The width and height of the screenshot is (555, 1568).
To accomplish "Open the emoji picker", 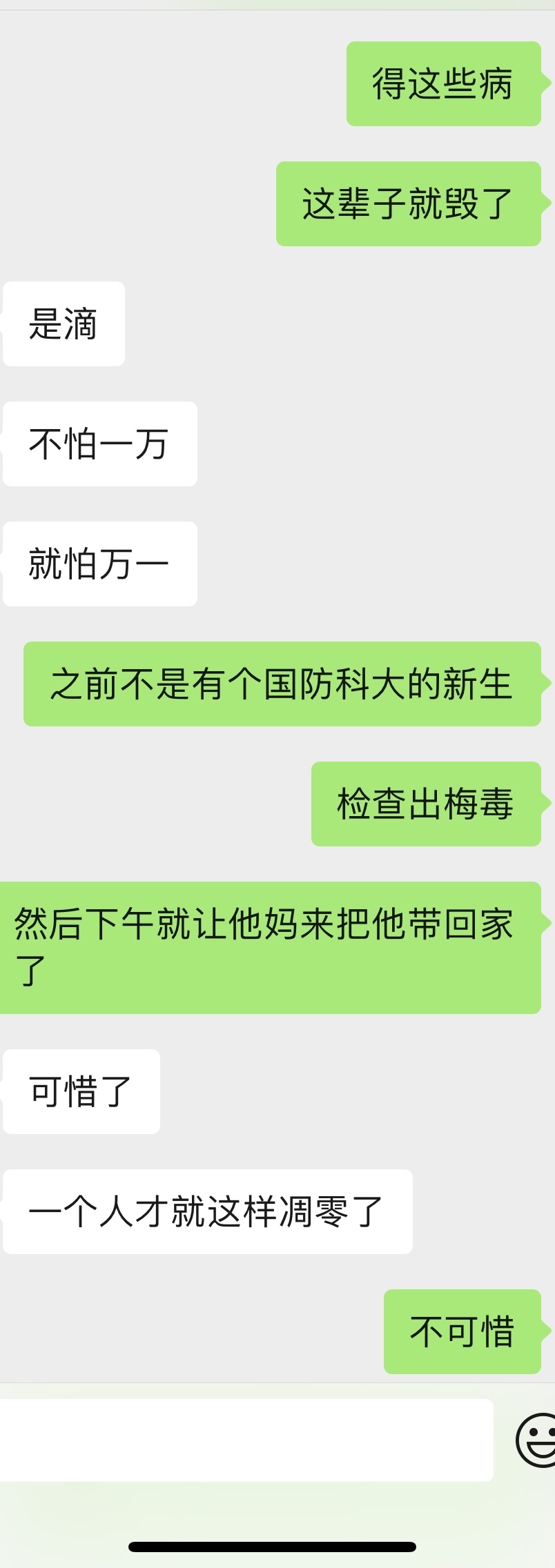I will coord(537,1440).
